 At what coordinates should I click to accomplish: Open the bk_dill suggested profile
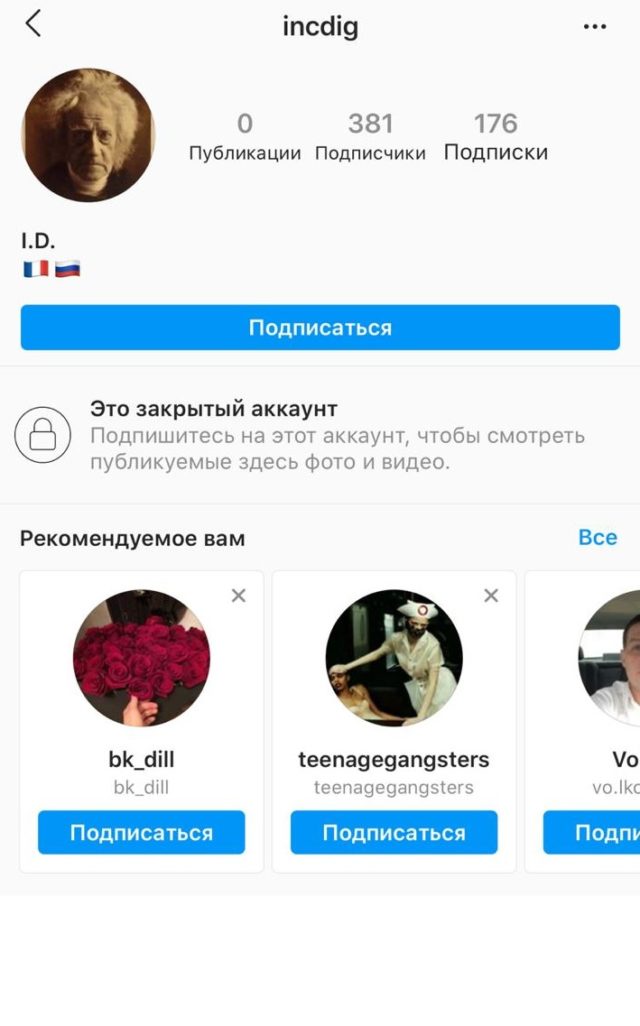click(141, 658)
